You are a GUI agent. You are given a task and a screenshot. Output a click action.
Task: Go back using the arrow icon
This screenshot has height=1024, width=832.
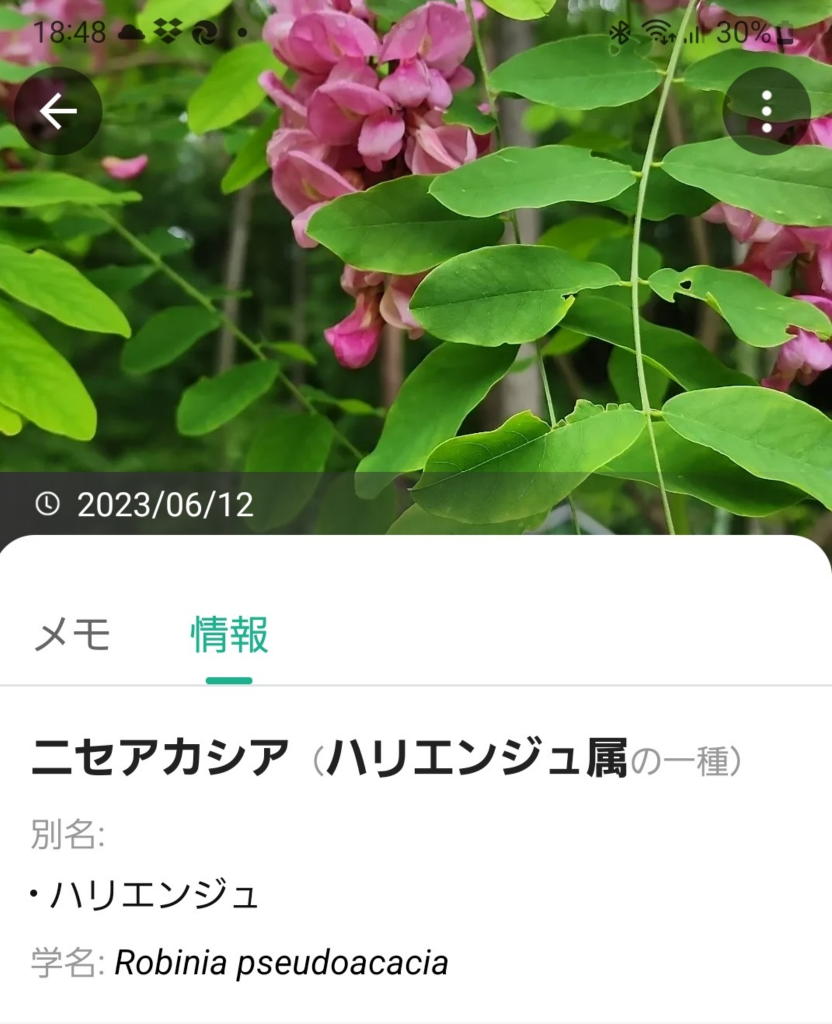(x=57, y=111)
